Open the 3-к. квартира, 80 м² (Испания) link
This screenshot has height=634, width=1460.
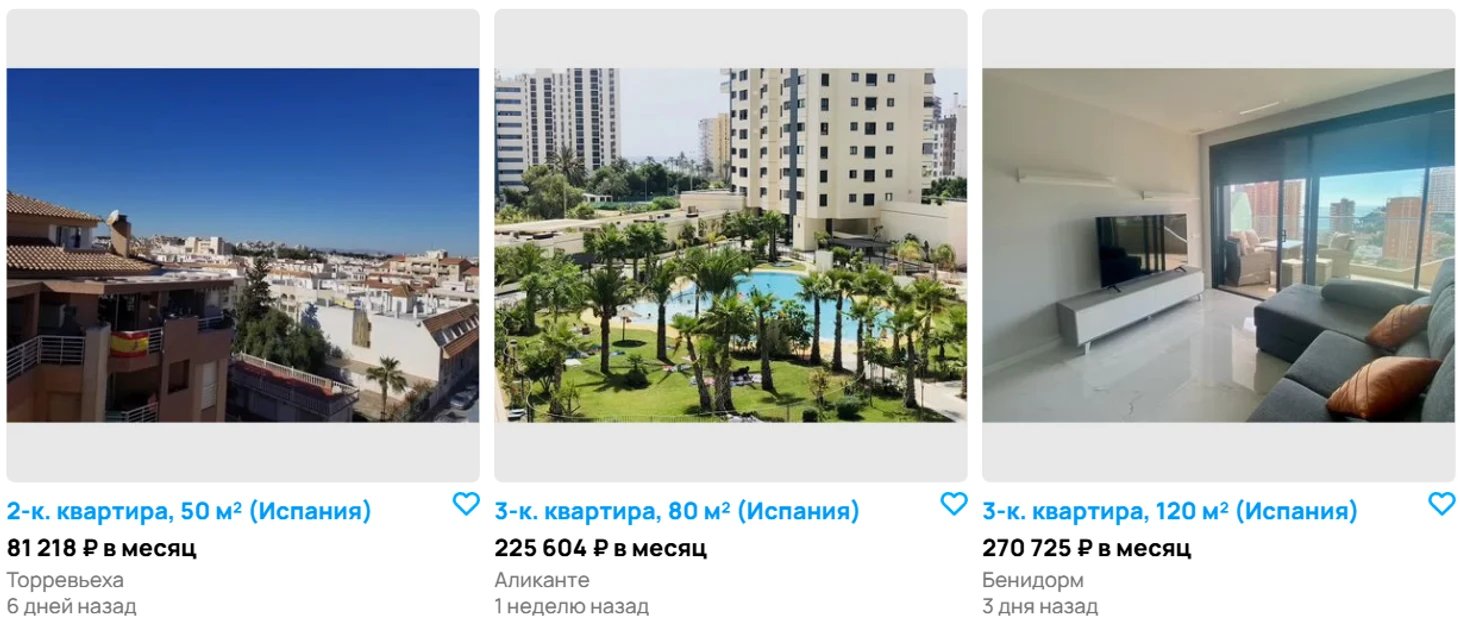[676, 512]
